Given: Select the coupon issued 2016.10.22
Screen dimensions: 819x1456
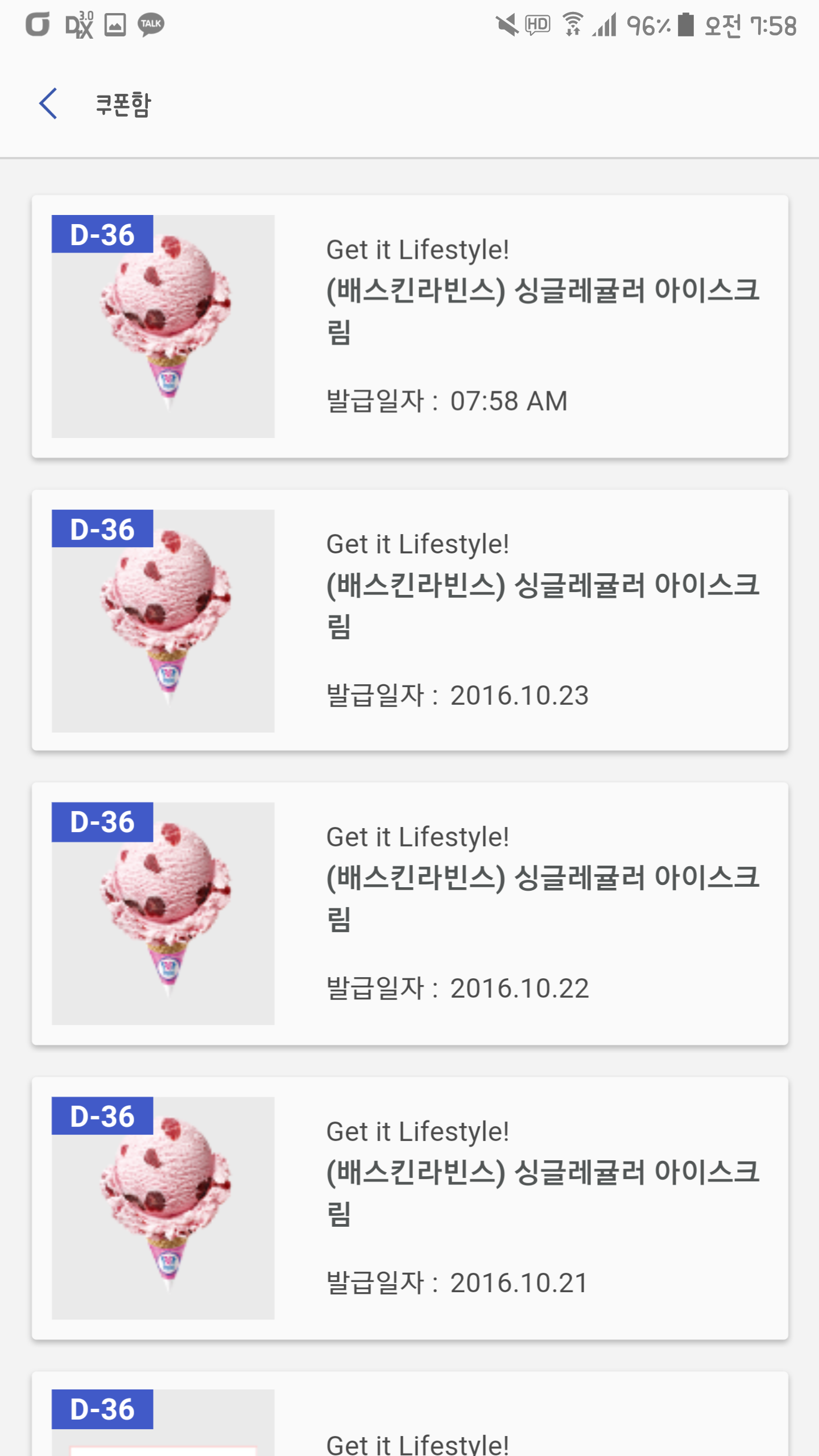Looking at the screenshot, I should click(x=409, y=913).
